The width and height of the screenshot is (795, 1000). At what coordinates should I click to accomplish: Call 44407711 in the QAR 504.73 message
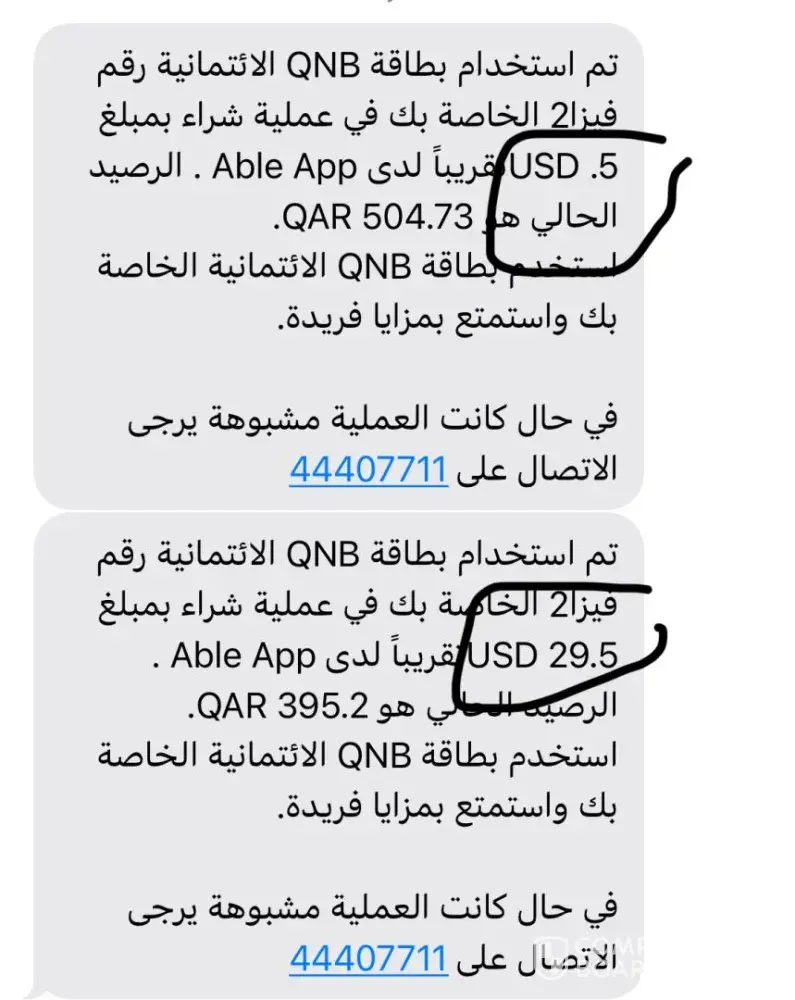pos(367,468)
